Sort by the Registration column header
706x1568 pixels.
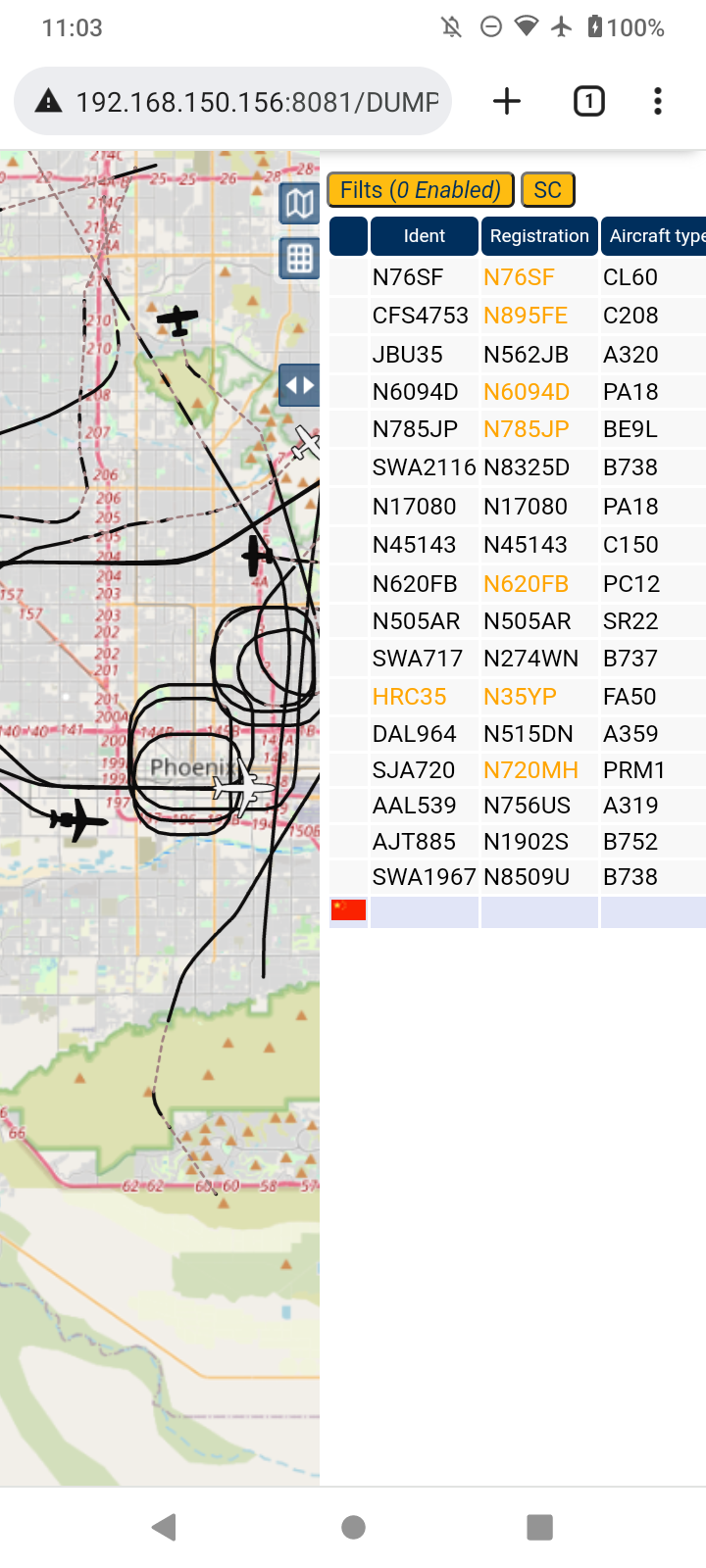tap(539, 236)
